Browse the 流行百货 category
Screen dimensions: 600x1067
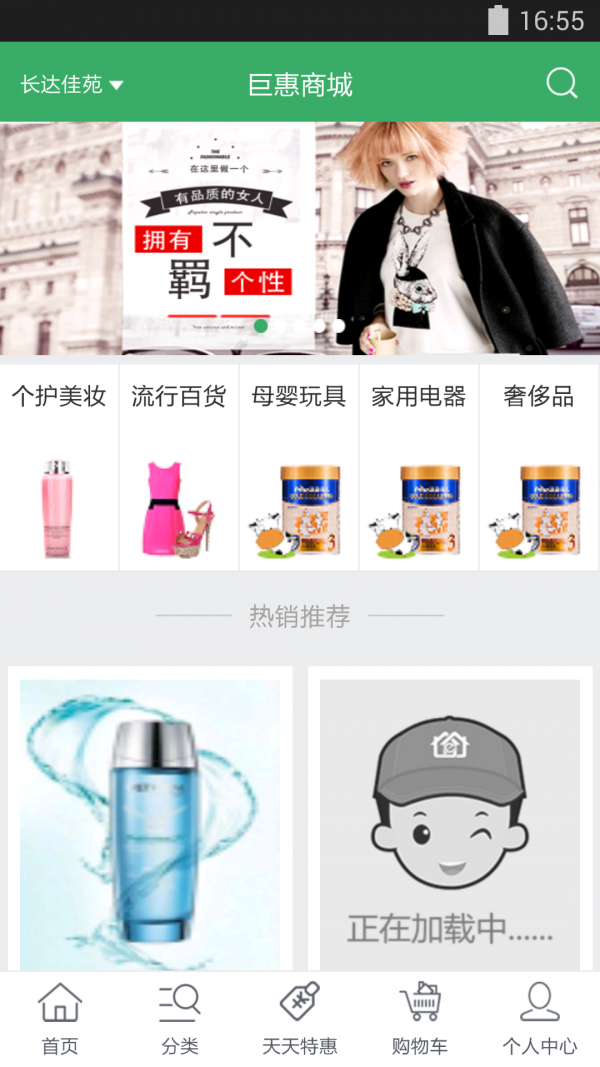click(x=179, y=467)
